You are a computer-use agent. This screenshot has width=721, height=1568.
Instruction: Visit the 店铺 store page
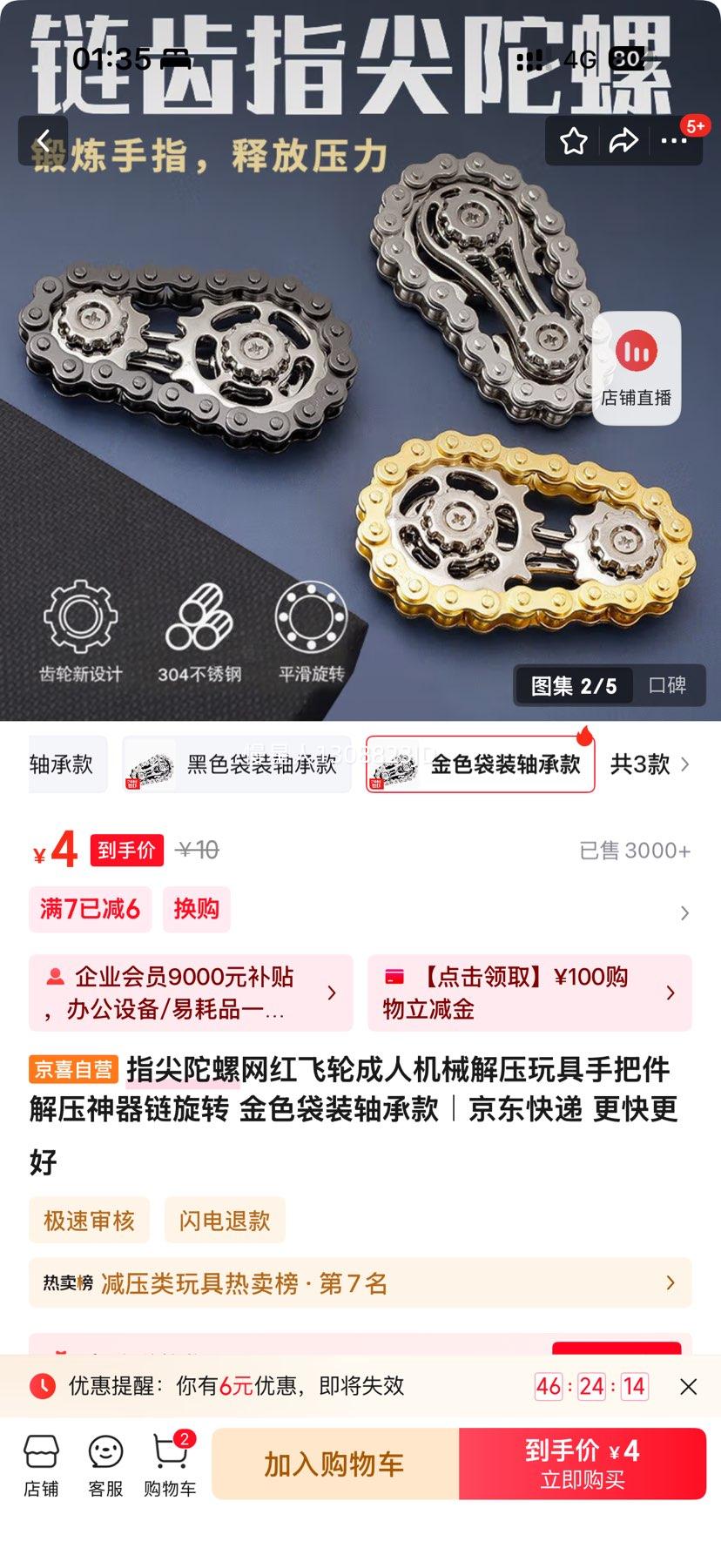pos(41,1466)
